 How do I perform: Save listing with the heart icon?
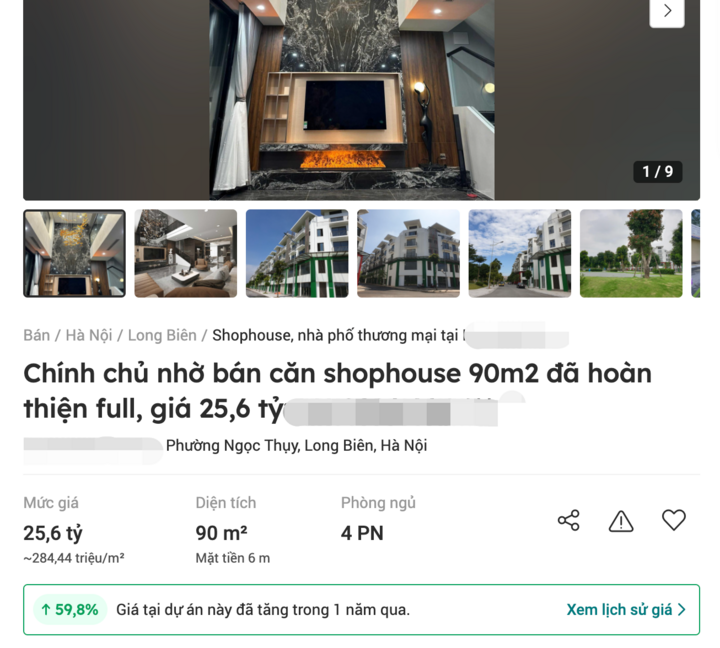click(674, 520)
